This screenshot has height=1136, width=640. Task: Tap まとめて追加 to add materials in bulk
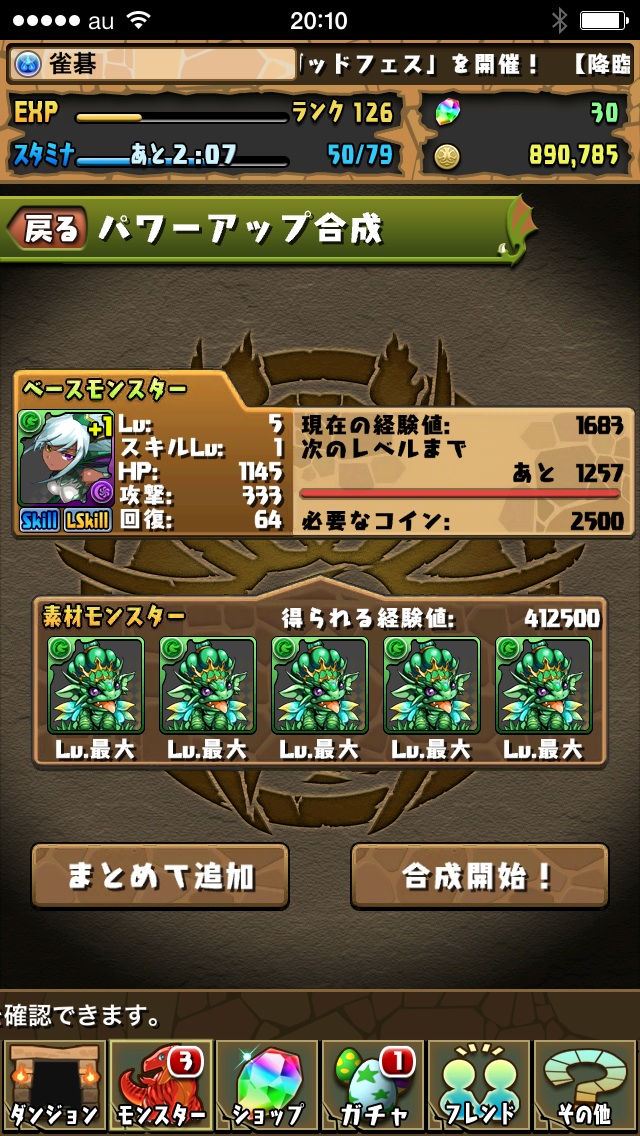coord(160,876)
